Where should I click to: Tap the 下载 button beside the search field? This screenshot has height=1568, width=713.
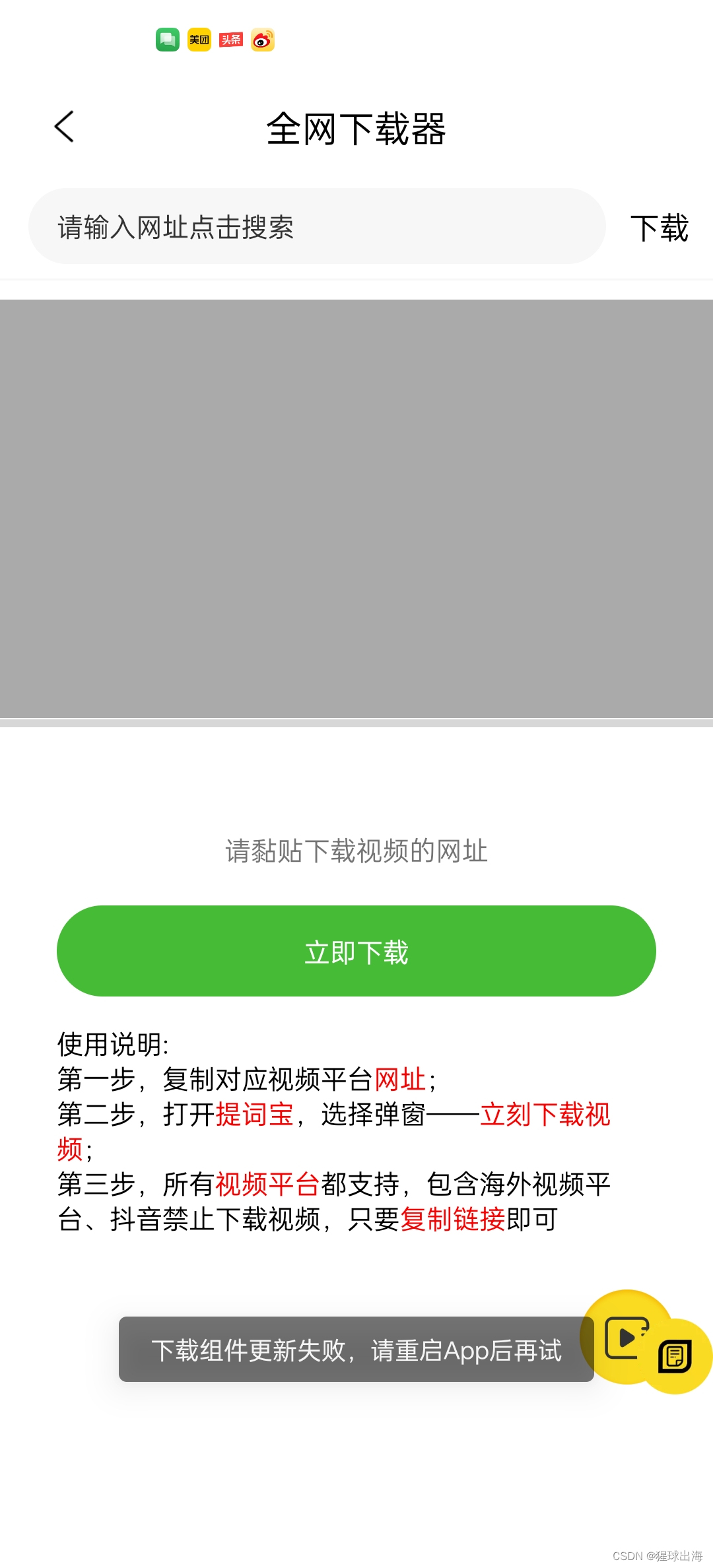pos(659,228)
